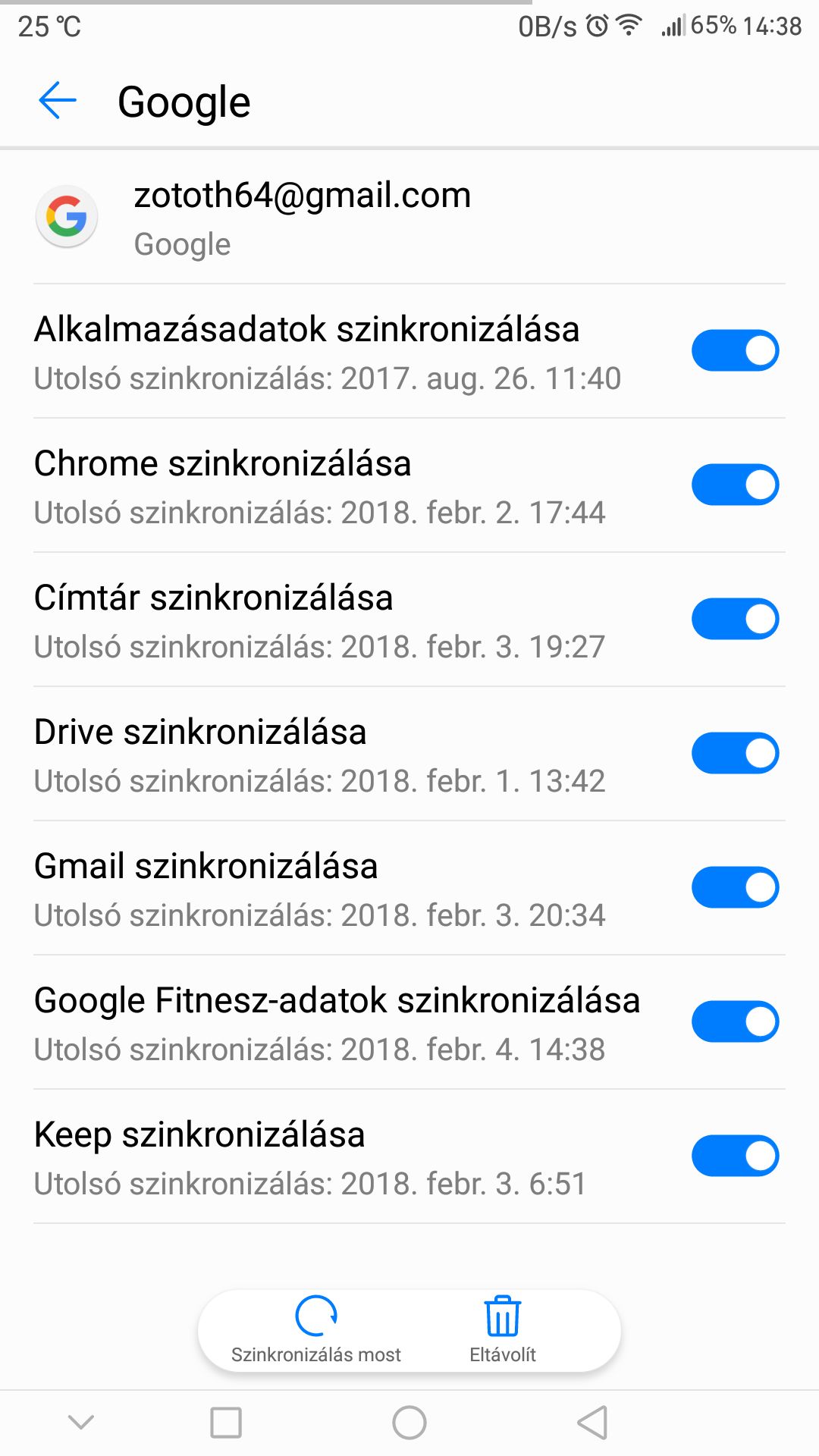Toggle Alkalmazásadatok szinkronizálása switch
The height and width of the screenshot is (1456, 819).
click(735, 350)
